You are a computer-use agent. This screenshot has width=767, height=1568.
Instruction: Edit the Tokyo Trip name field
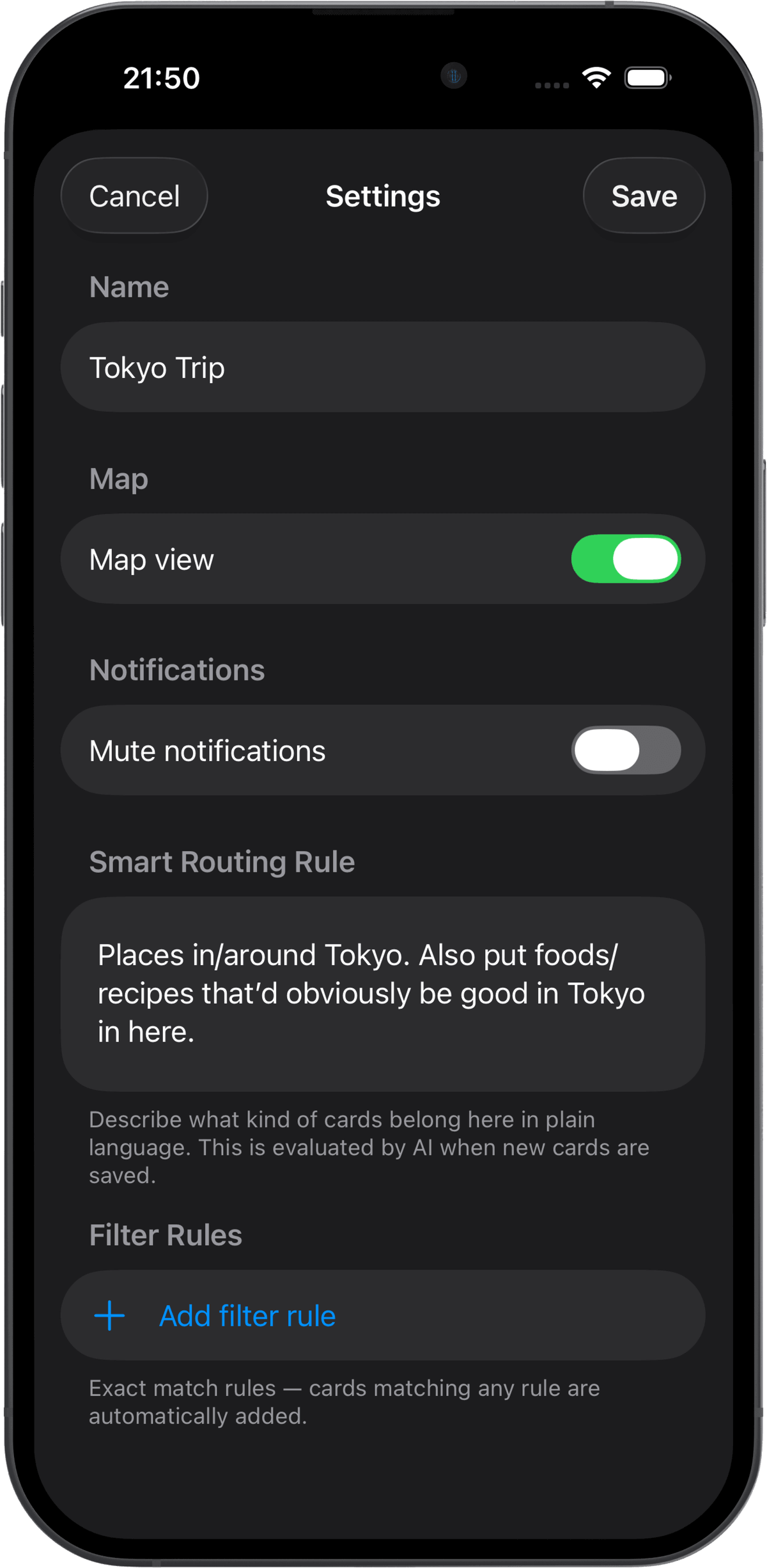pos(382,368)
